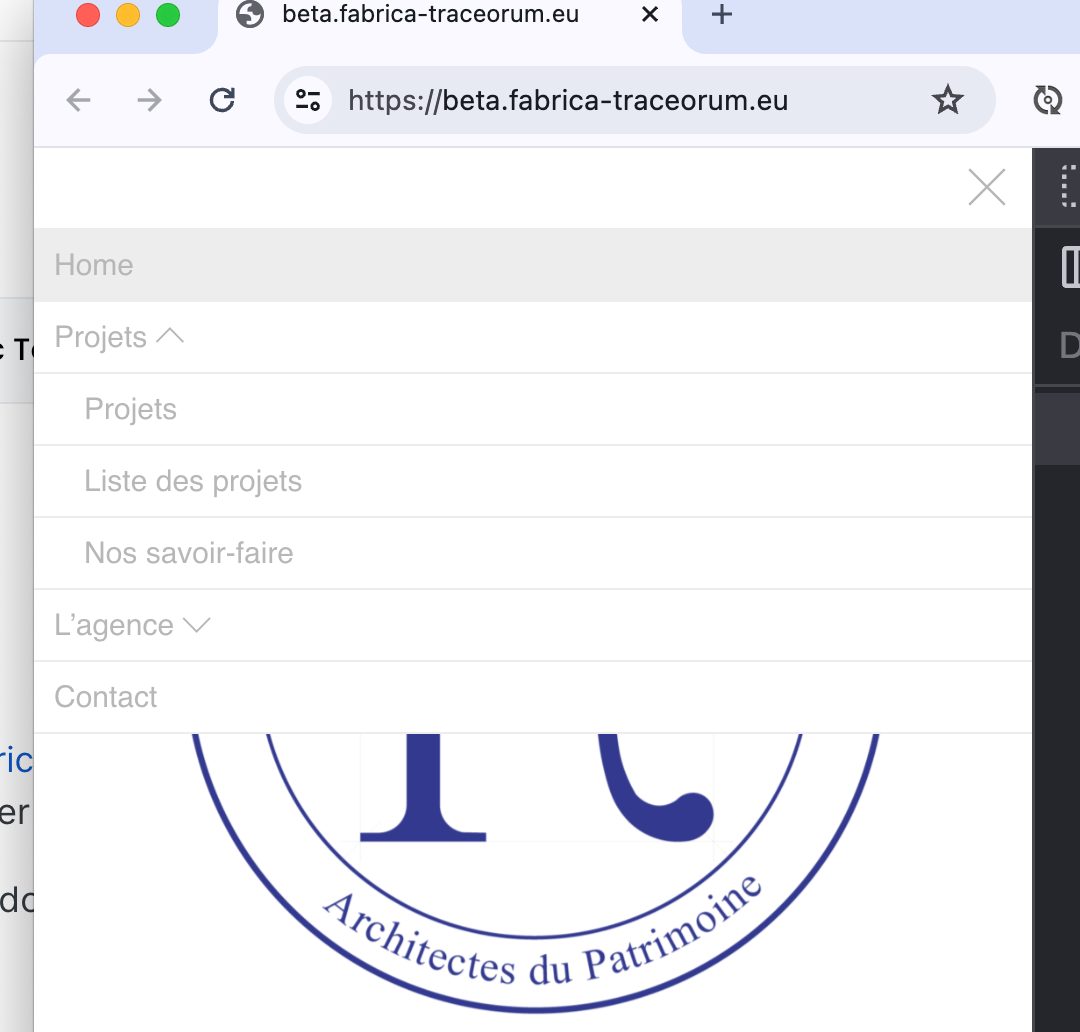Close the navigation menu overlay
This screenshot has width=1080, height=1032.
tap(986, 187)
